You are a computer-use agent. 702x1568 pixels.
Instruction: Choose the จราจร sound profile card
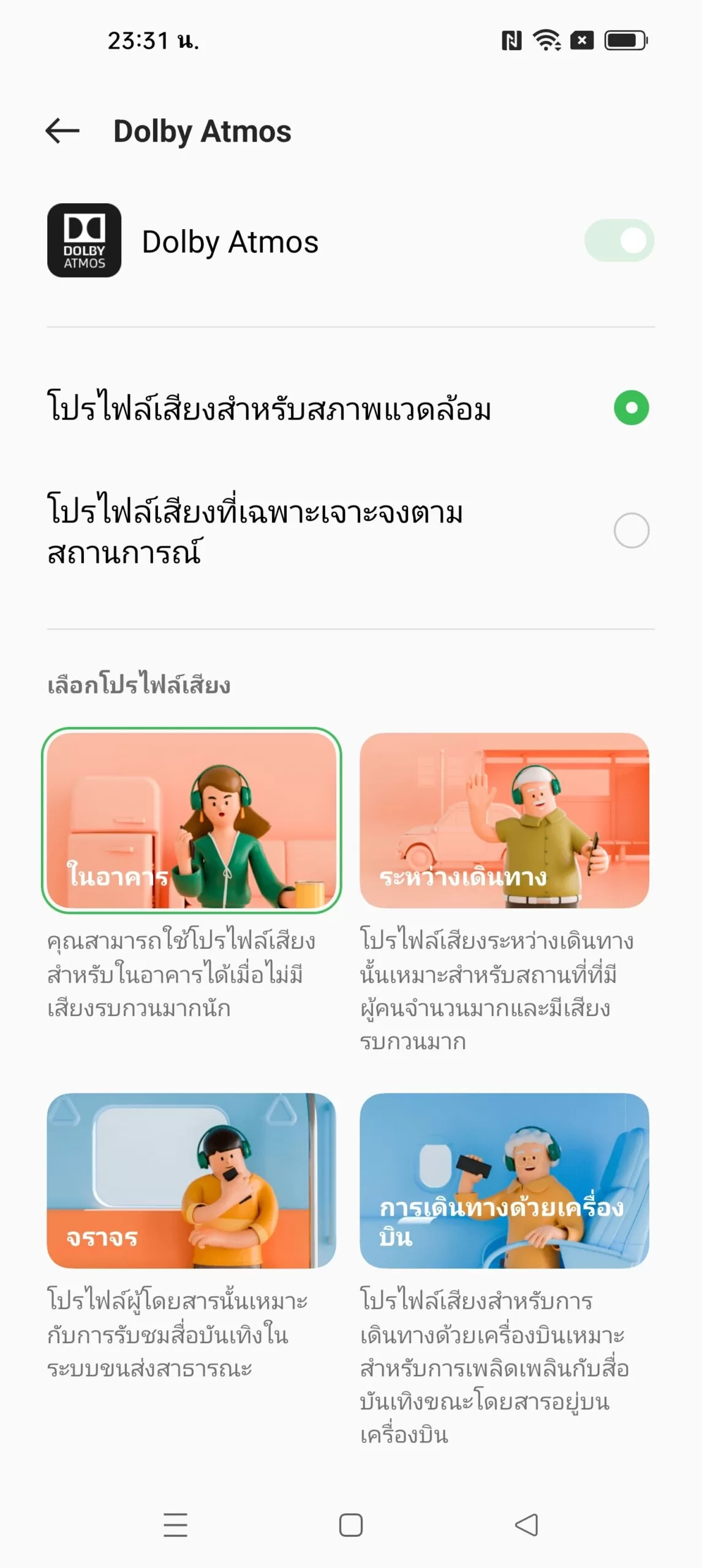[x=191, y=1181]
